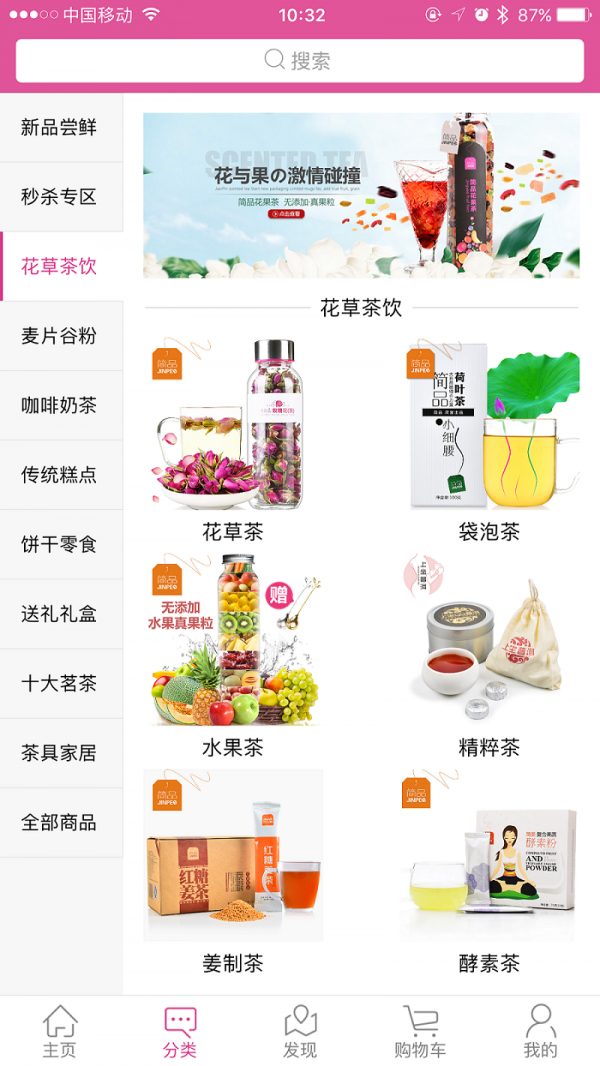This screenshot has height=1066, width=600.
Task: Open the 茶具家居 category
Action: point(60,753)
